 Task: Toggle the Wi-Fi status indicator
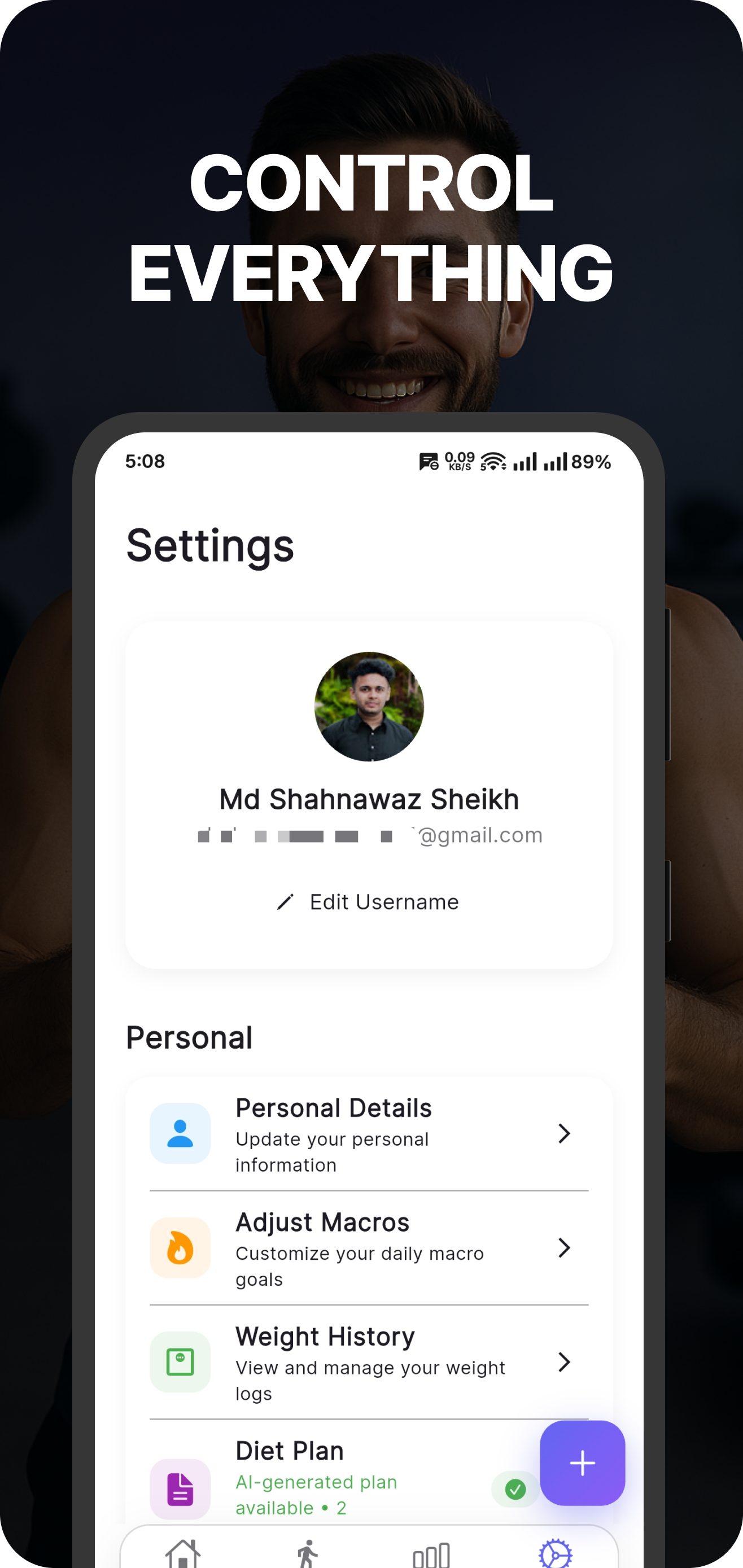[493, 461]
